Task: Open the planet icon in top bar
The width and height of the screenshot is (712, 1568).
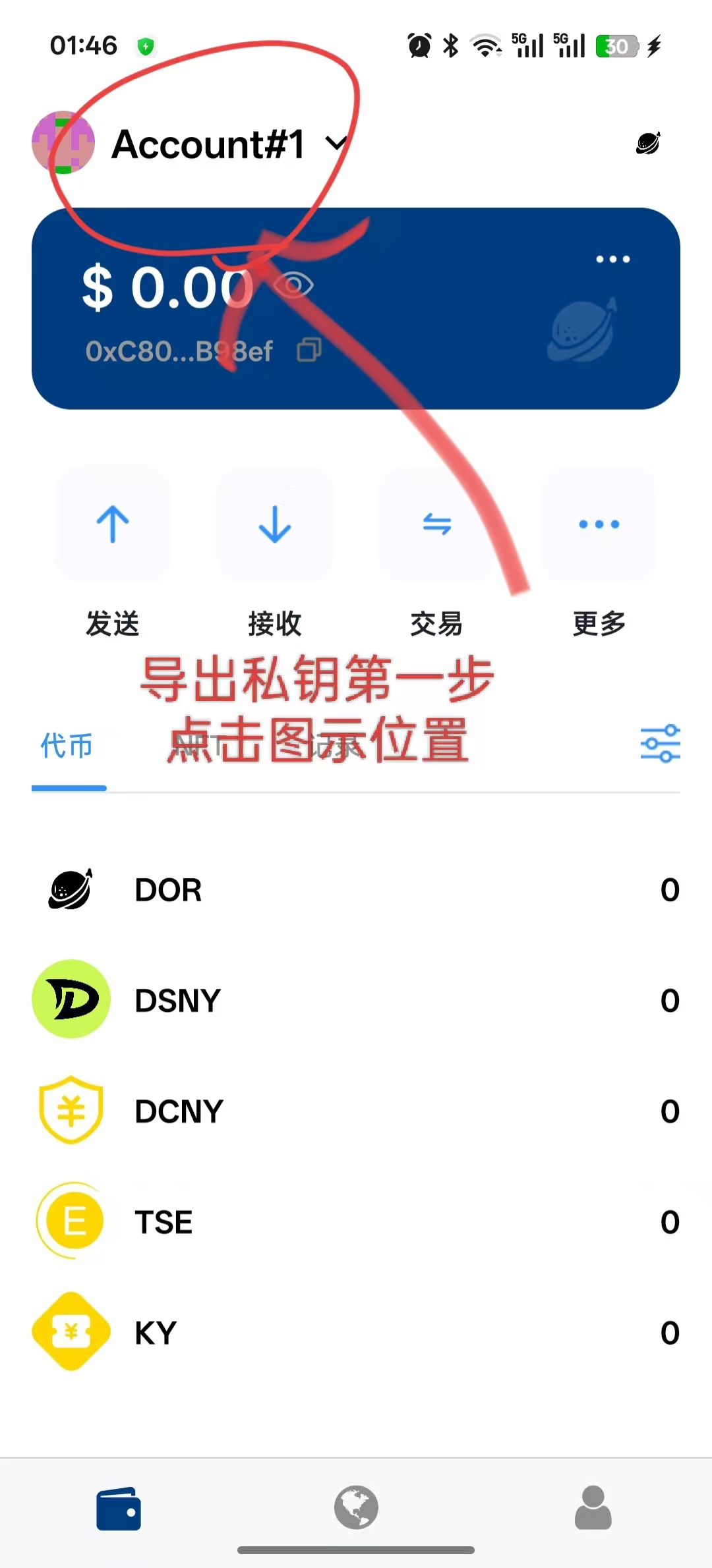Action: pyautogui.click(x=648, y=143)
